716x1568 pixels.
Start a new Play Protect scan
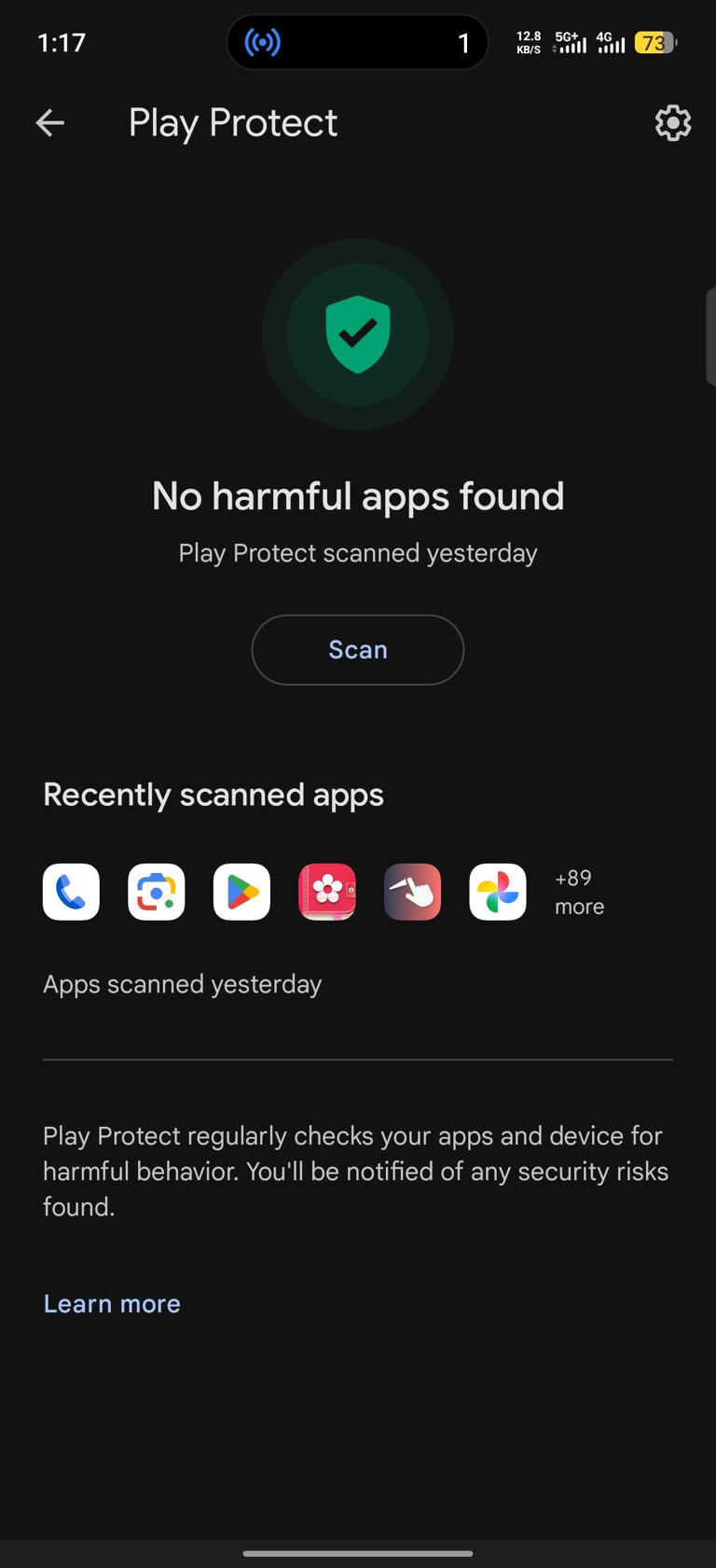tap(357, 649)
